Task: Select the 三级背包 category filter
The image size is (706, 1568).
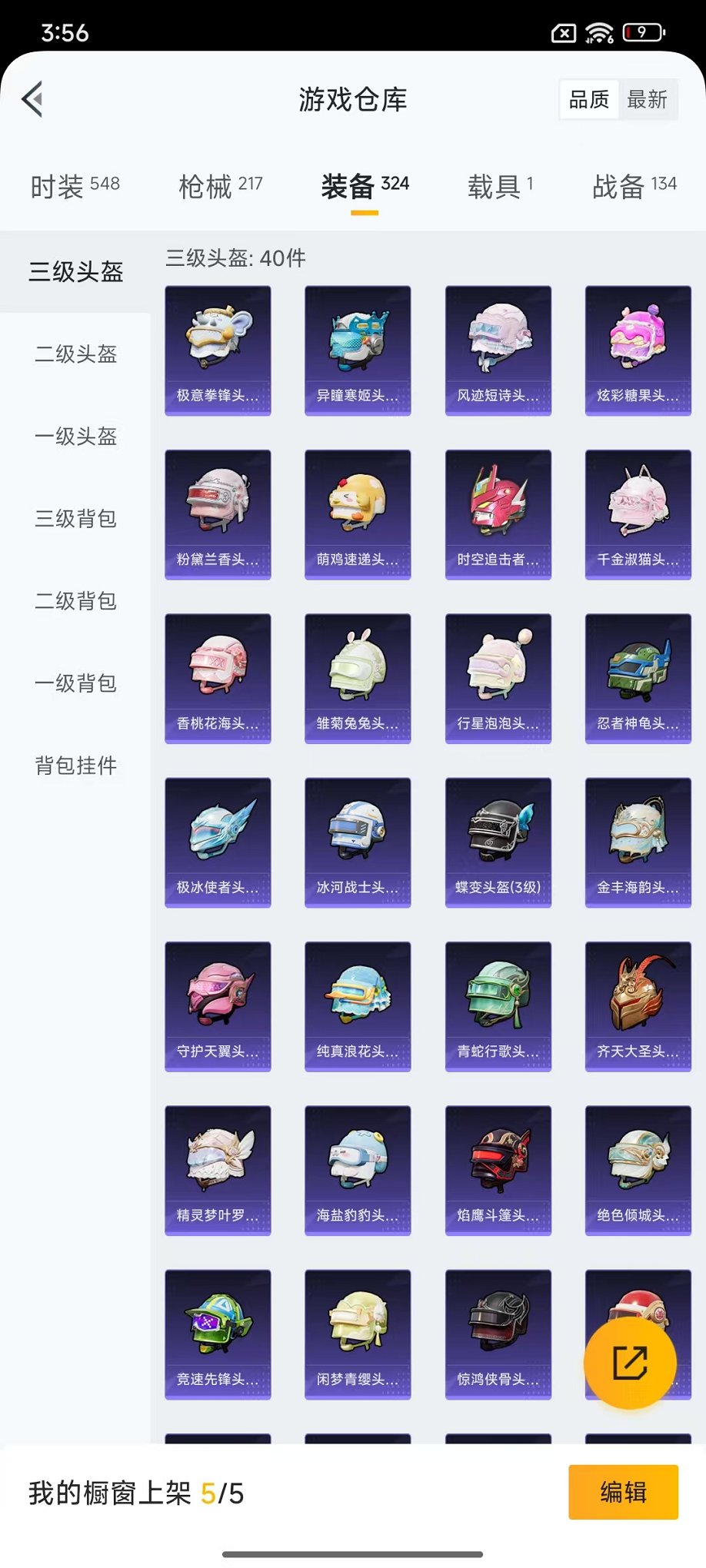Action: 75,520
